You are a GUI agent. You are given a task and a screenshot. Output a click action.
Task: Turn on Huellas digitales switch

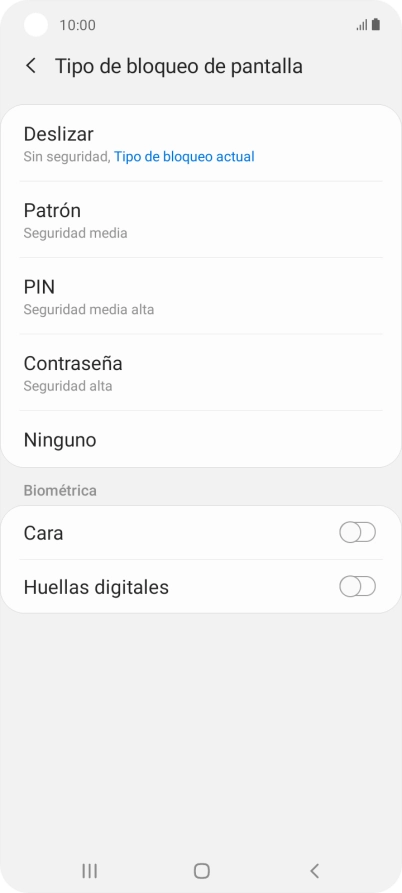(357, 587)
